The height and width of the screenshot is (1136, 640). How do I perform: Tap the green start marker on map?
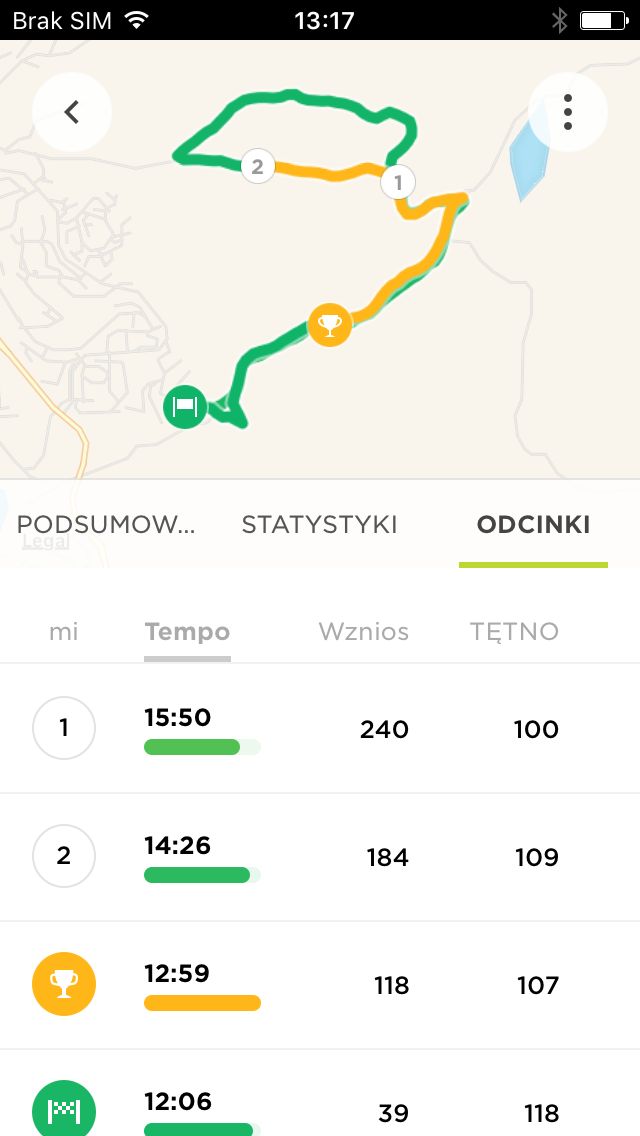tap(186, 406)
